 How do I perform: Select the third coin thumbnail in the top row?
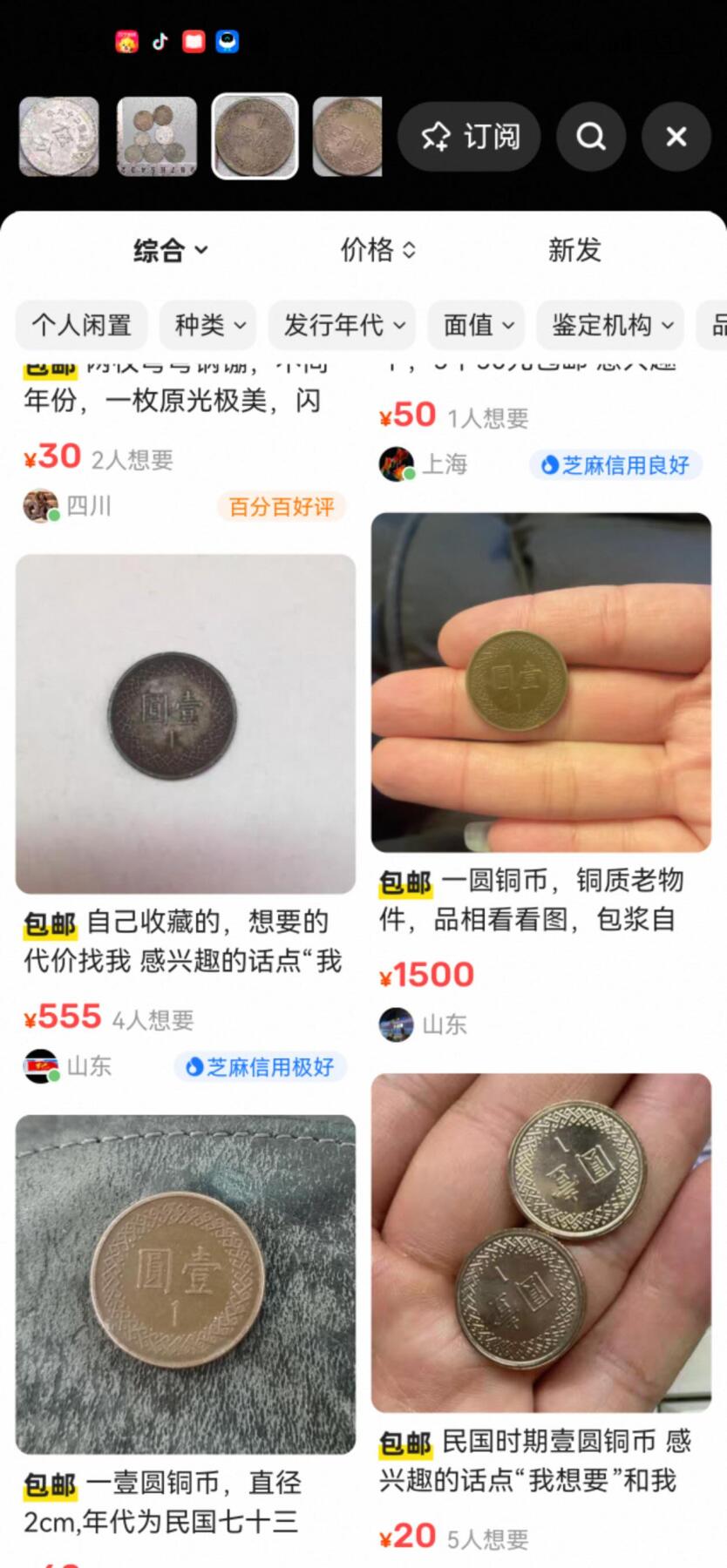(x=255, y=138)
